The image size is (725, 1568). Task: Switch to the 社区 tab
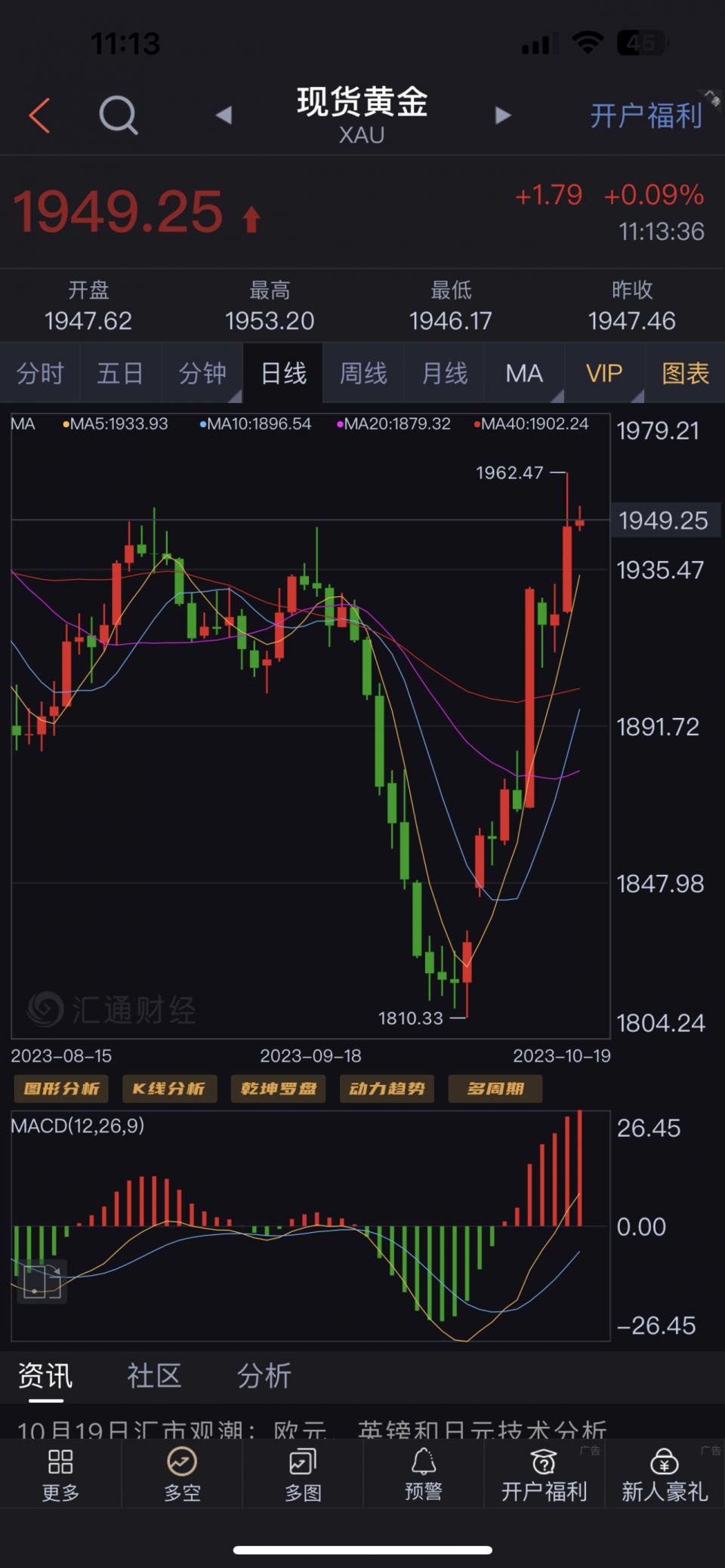(x=154, y=1375)
